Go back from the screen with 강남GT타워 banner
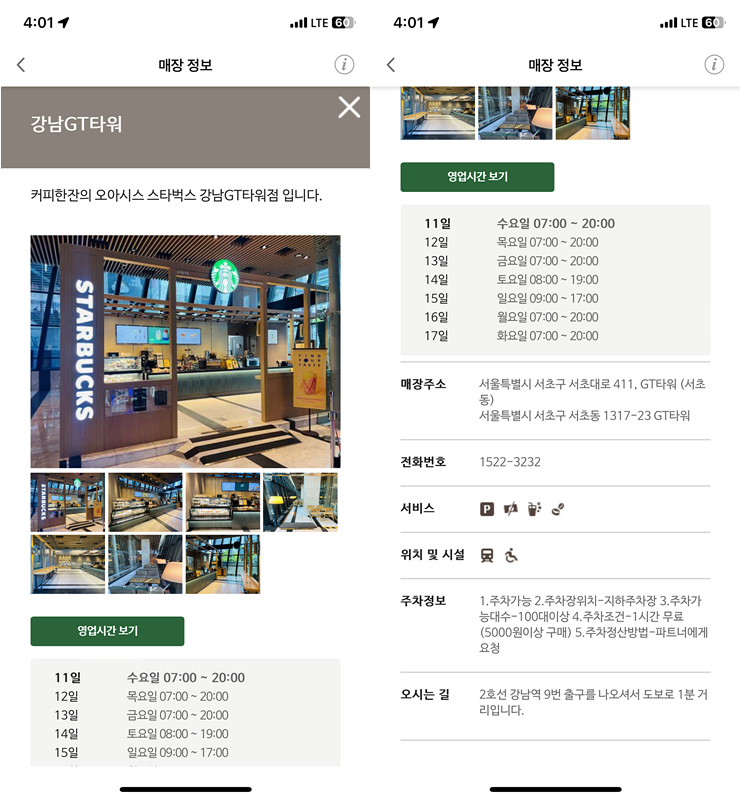The width and height of the screenshot is (740, 800). pos(21,65)
